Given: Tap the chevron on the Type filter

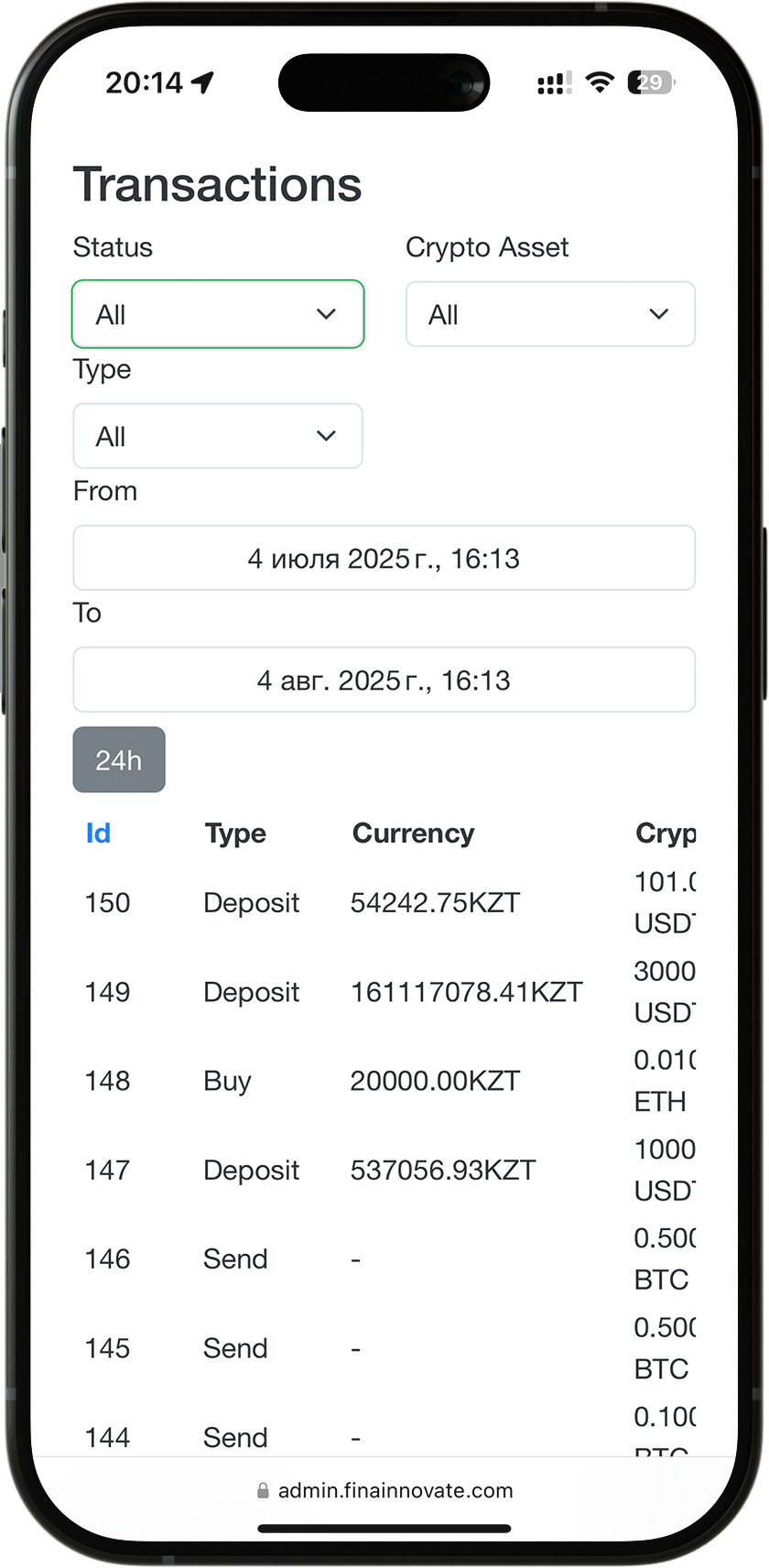Looking at the screenshot, I should (326, 436).
